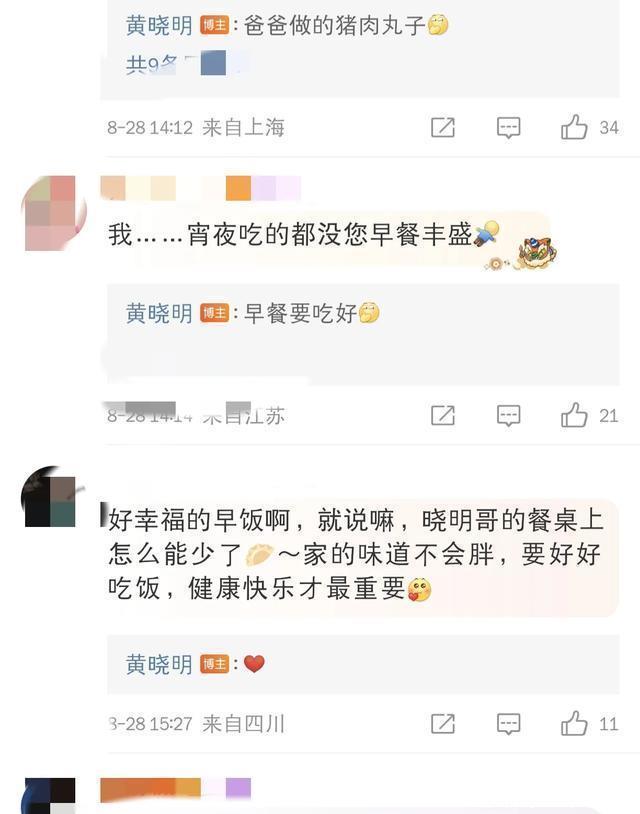
Task: Open avatar of the 宵夜 commenter
Action: [x=49, y=210]
